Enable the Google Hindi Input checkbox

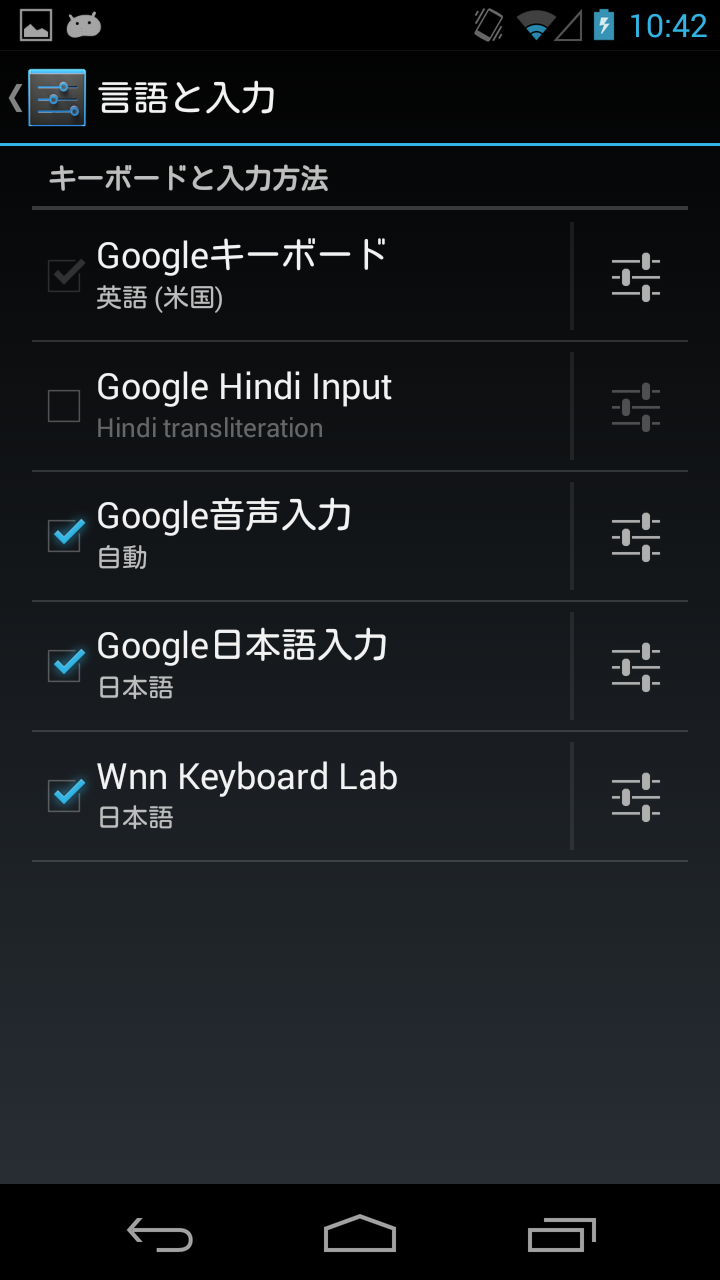pos(64,406)
